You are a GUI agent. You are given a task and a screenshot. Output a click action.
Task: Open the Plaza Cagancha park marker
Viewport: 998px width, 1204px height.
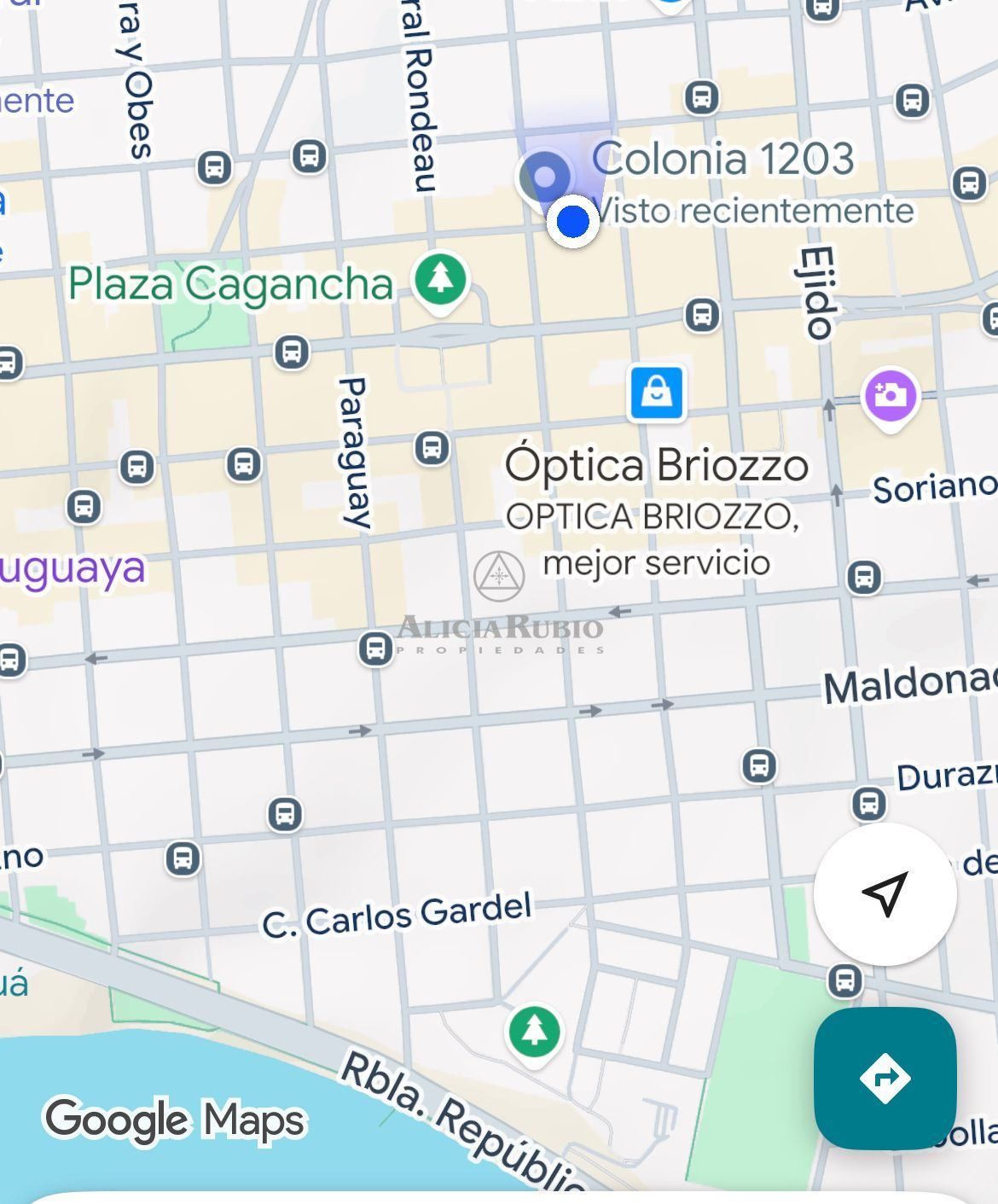(440, 279)
